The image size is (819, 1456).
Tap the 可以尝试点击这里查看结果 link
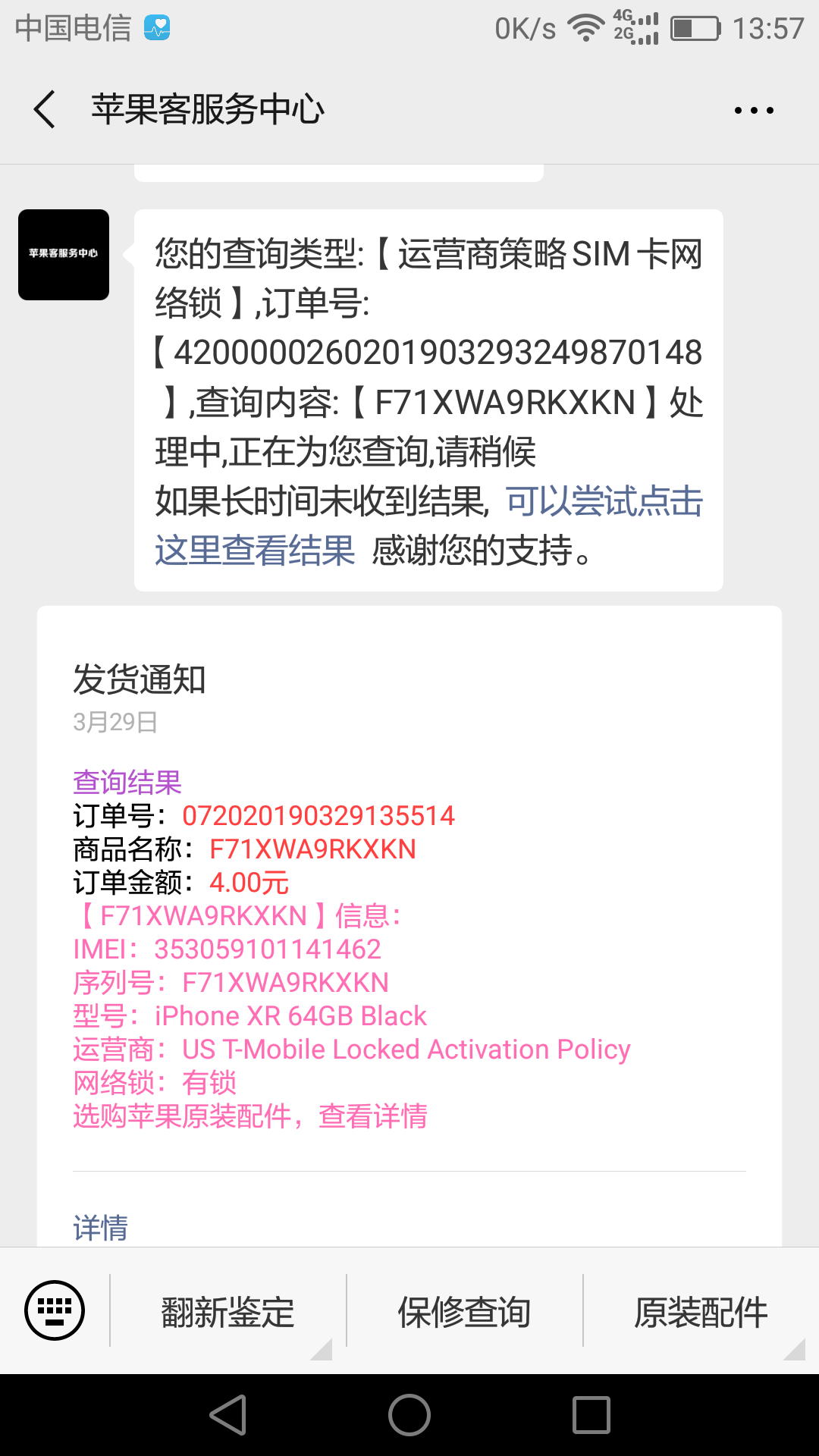coord(604,502)
